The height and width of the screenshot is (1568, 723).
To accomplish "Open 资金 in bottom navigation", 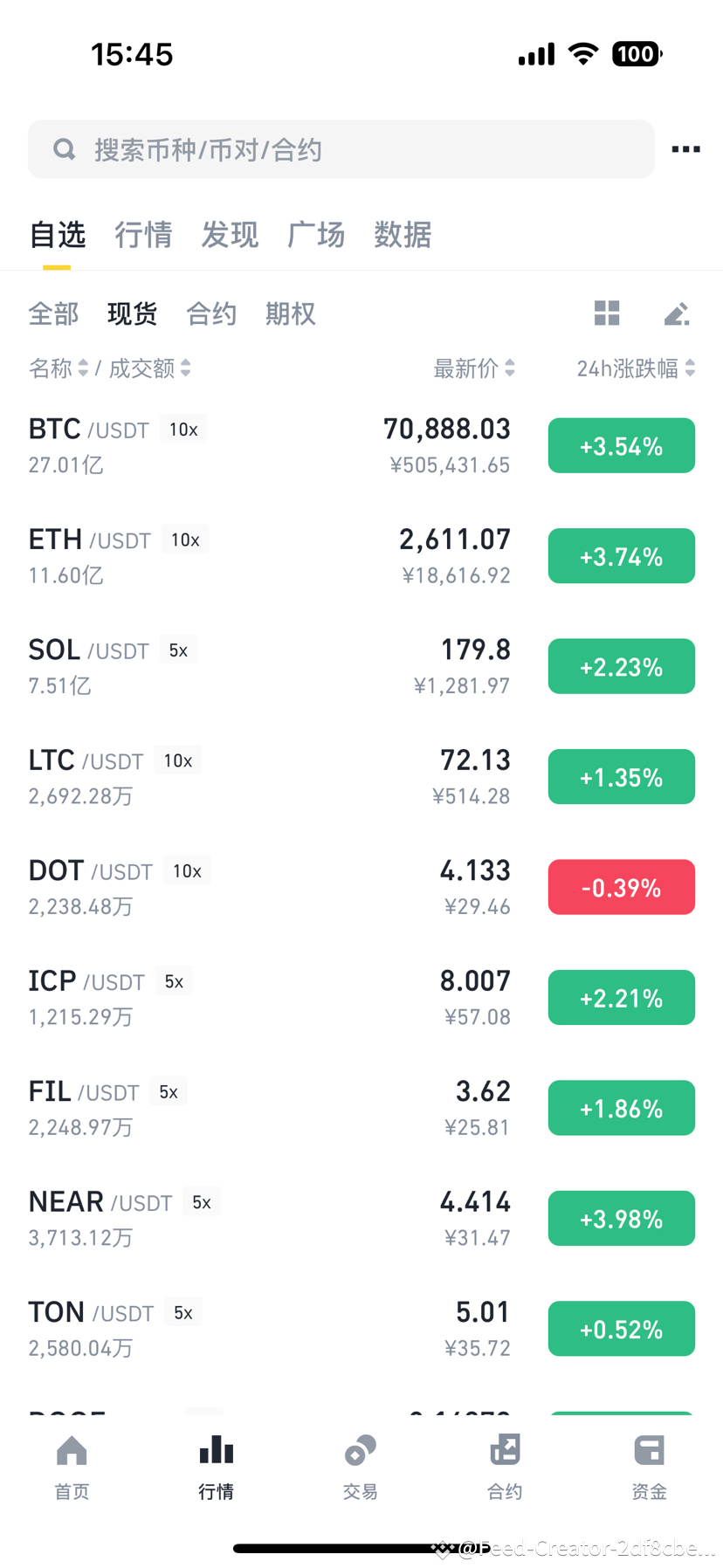I will 649,1467.
